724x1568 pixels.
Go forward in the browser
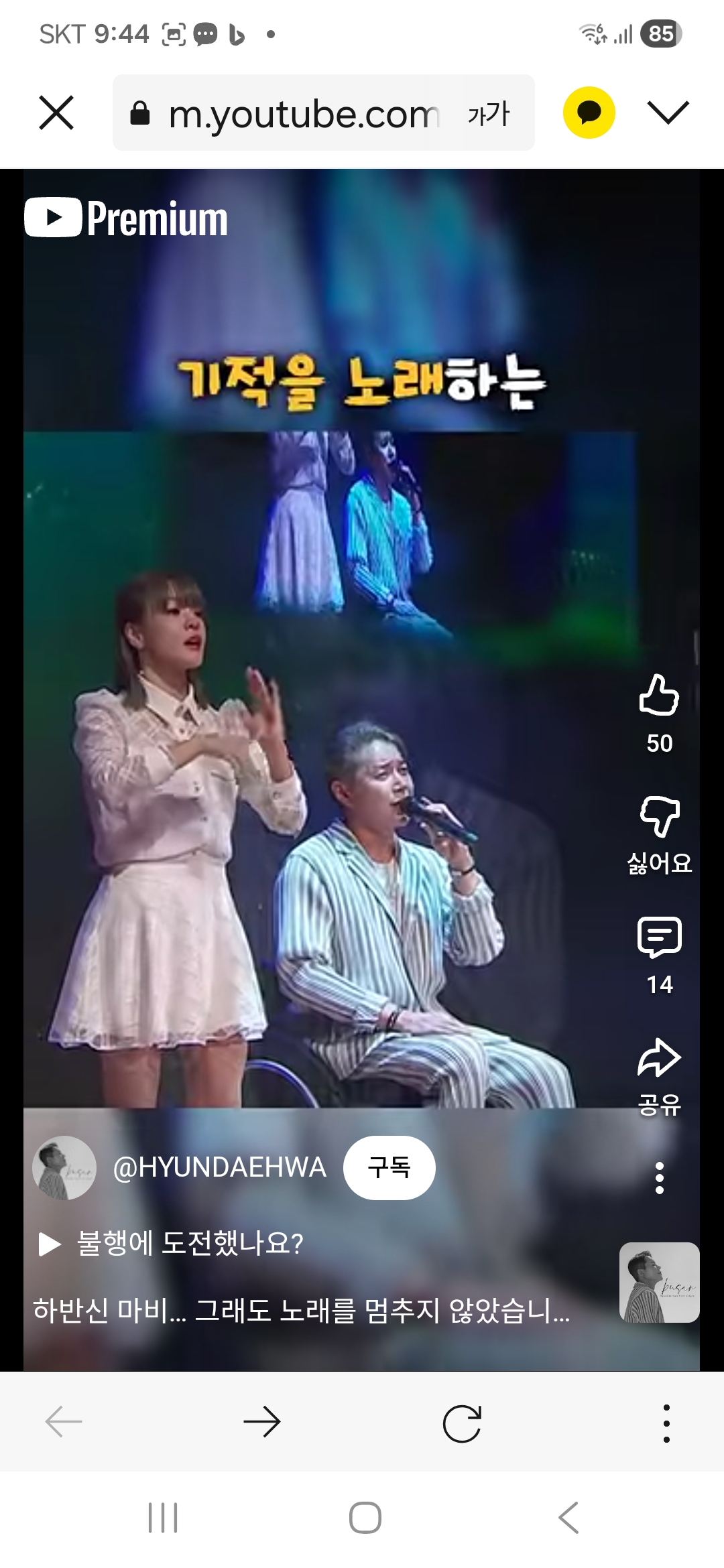click(x=261, y=1421)
